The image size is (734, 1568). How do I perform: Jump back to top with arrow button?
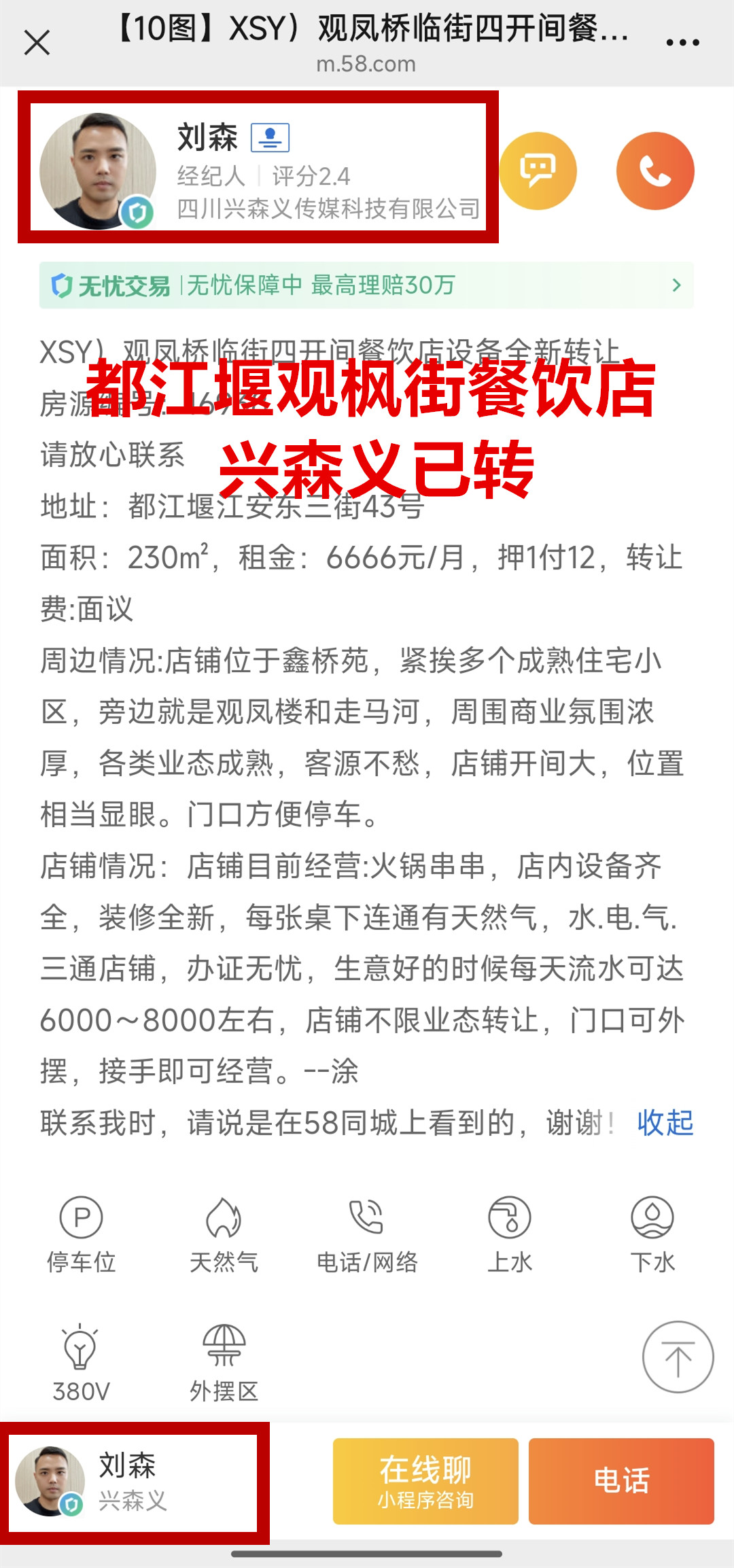(678, 1357)
